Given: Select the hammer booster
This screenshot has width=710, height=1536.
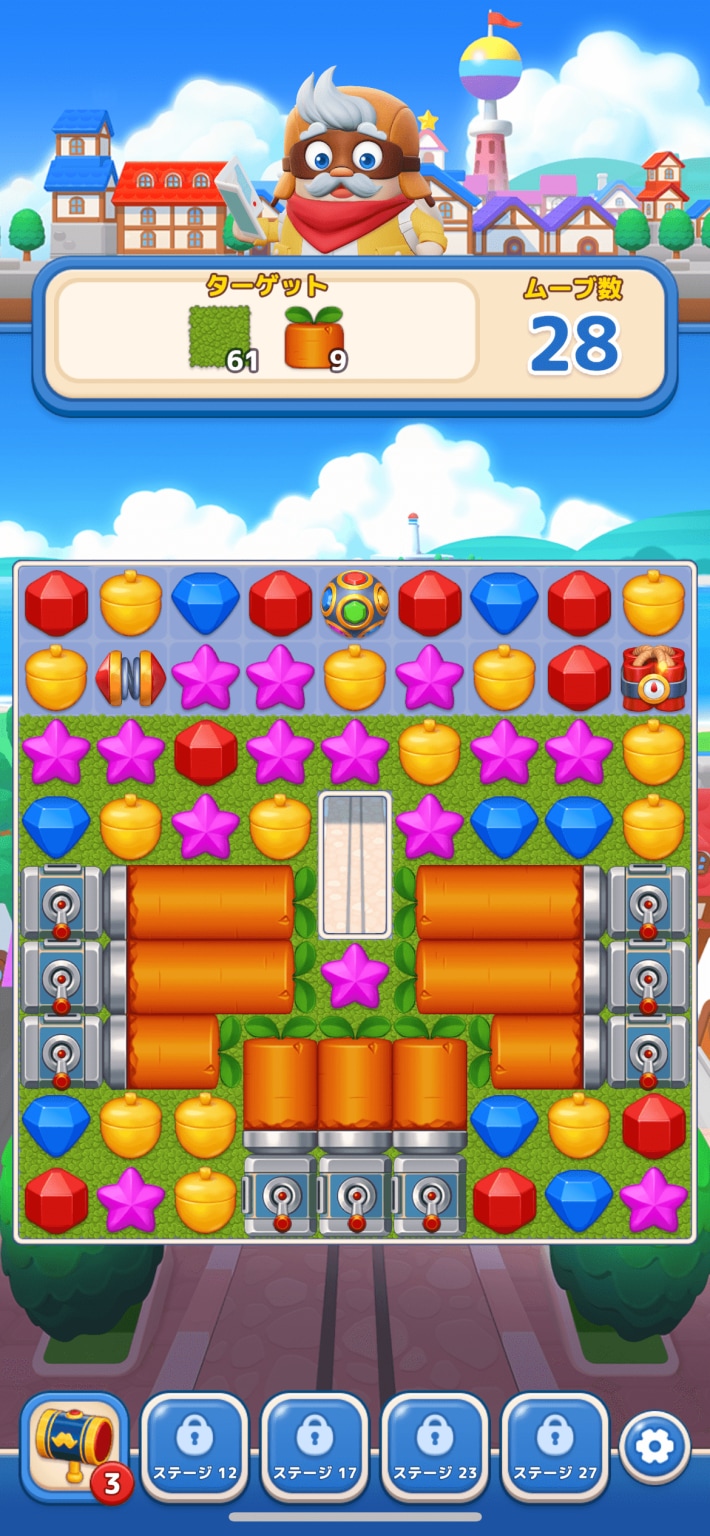Looking at the screenshot, I should pyautogui.click(x=73, y=1446).
